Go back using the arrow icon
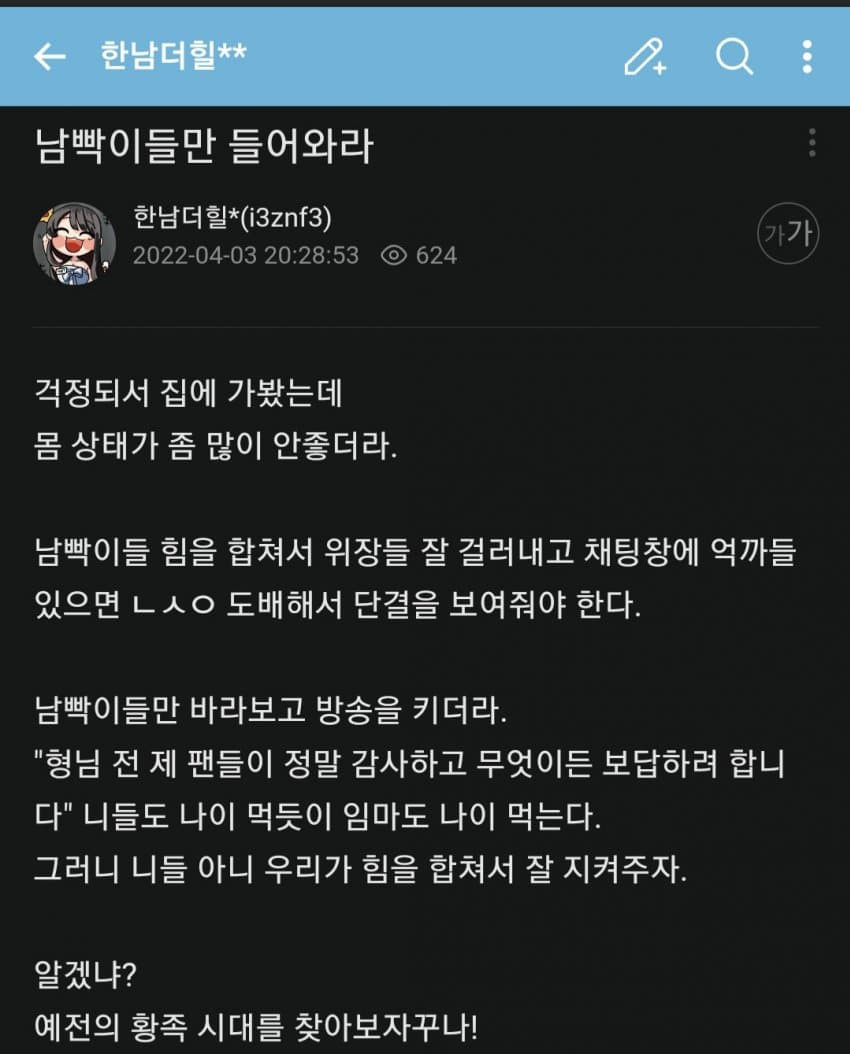The width and height of the screenshot is (850, 1054). 50,57
